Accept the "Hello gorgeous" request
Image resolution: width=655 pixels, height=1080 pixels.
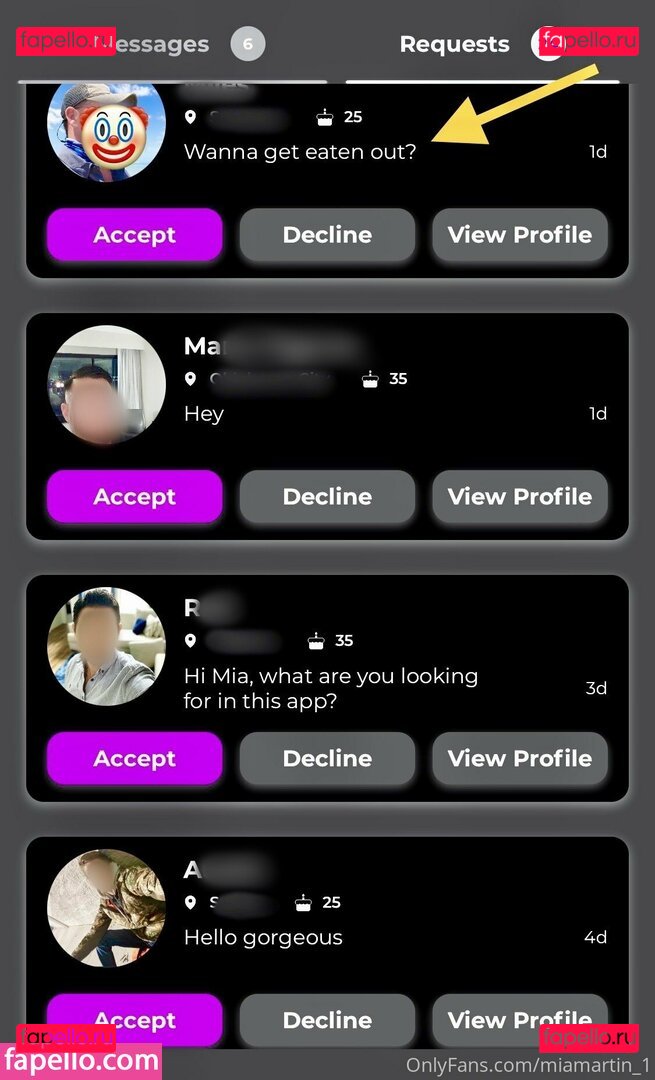(x=134, y=1019)
